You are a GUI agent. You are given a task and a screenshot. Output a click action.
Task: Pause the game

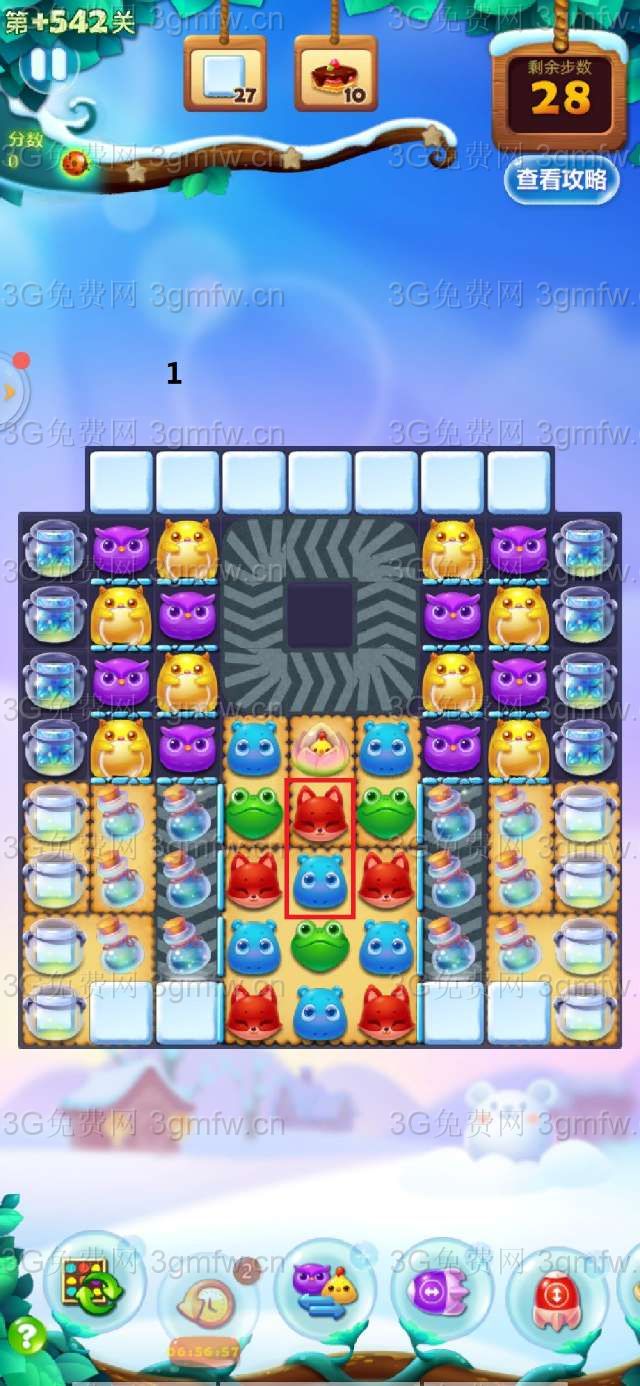pos(46,65)
